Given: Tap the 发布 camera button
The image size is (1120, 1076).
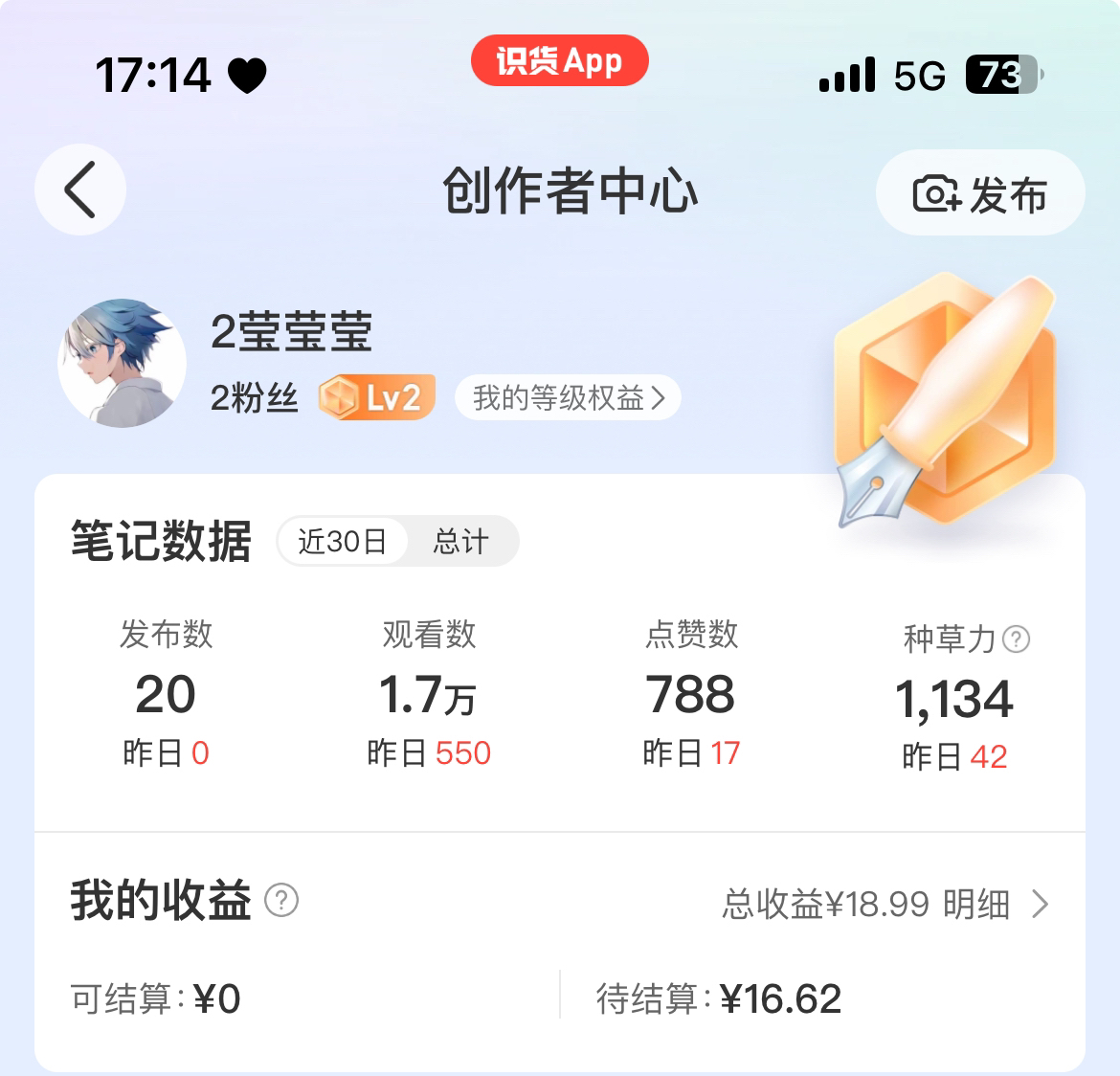Looking at the screenshot, I should point(979,193).
